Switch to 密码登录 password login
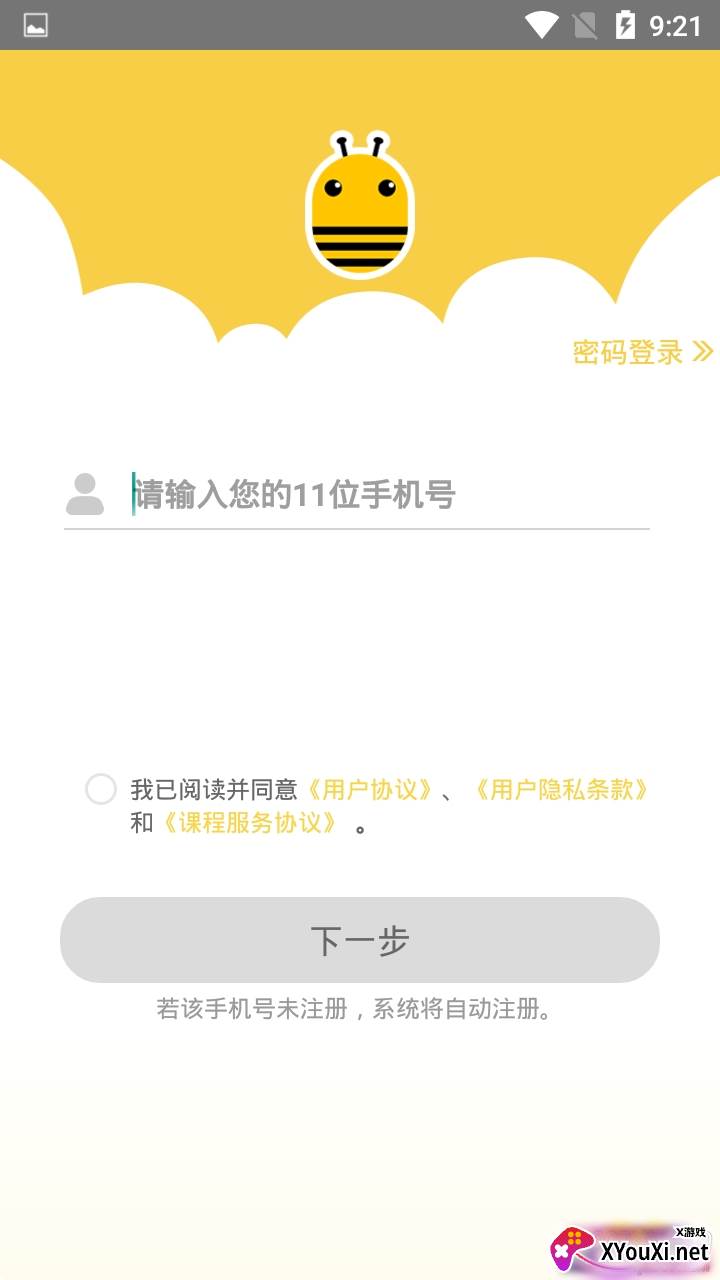 coord(642,352)
